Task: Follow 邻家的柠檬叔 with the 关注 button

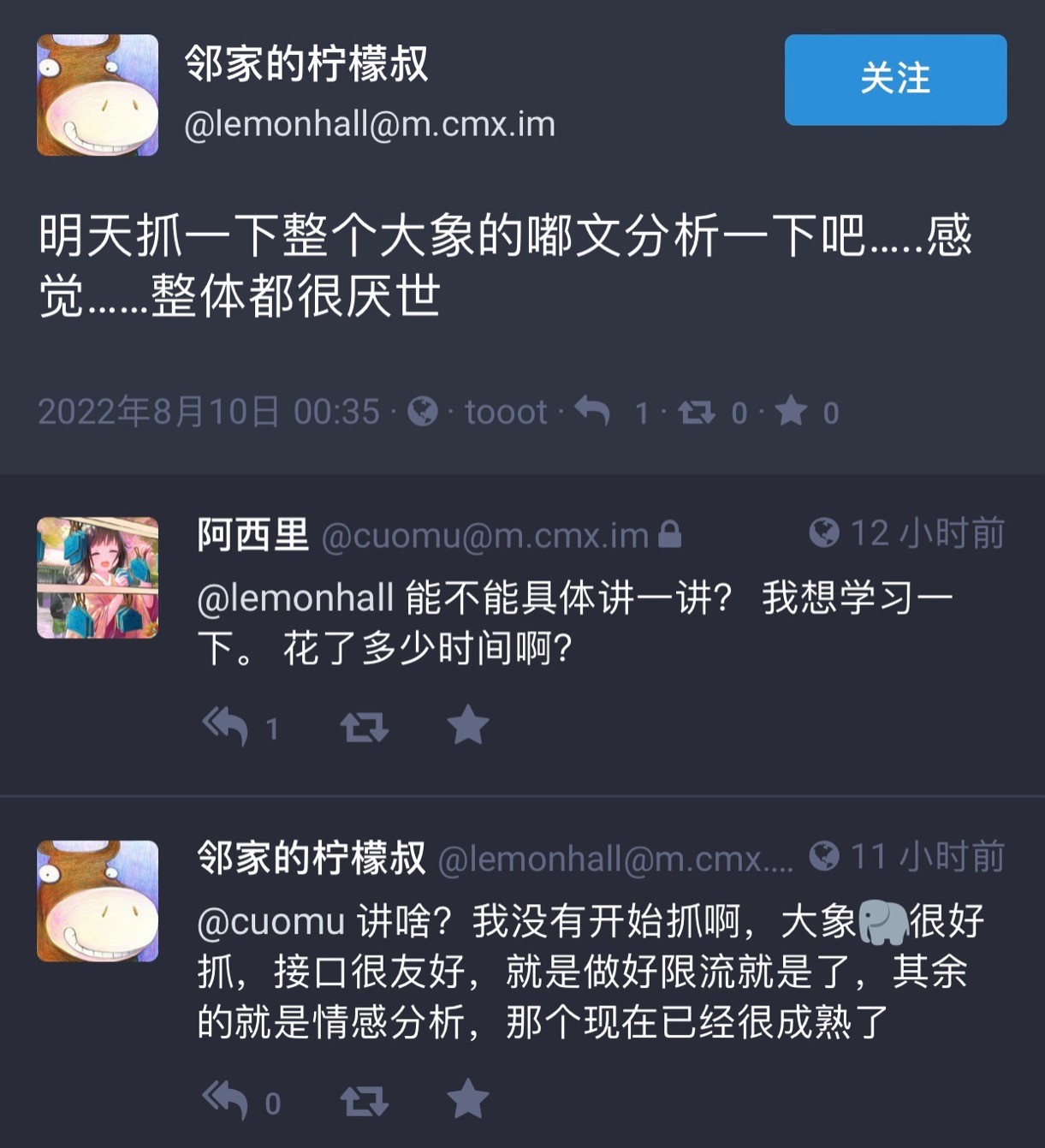Action: coord(895,80)
